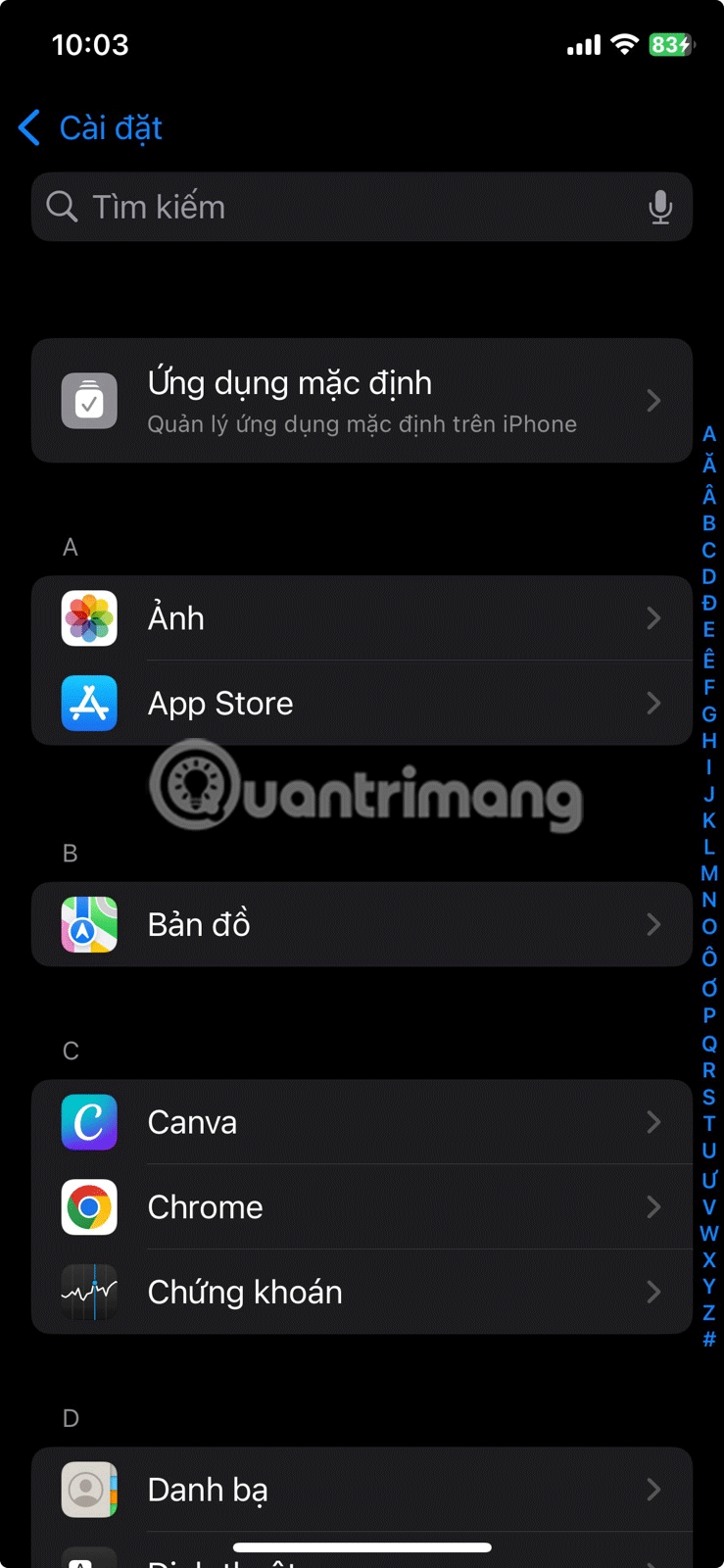
Task: Tap the Chứng khoán (Stocks) icon
Action: [x=89, y=1293]
